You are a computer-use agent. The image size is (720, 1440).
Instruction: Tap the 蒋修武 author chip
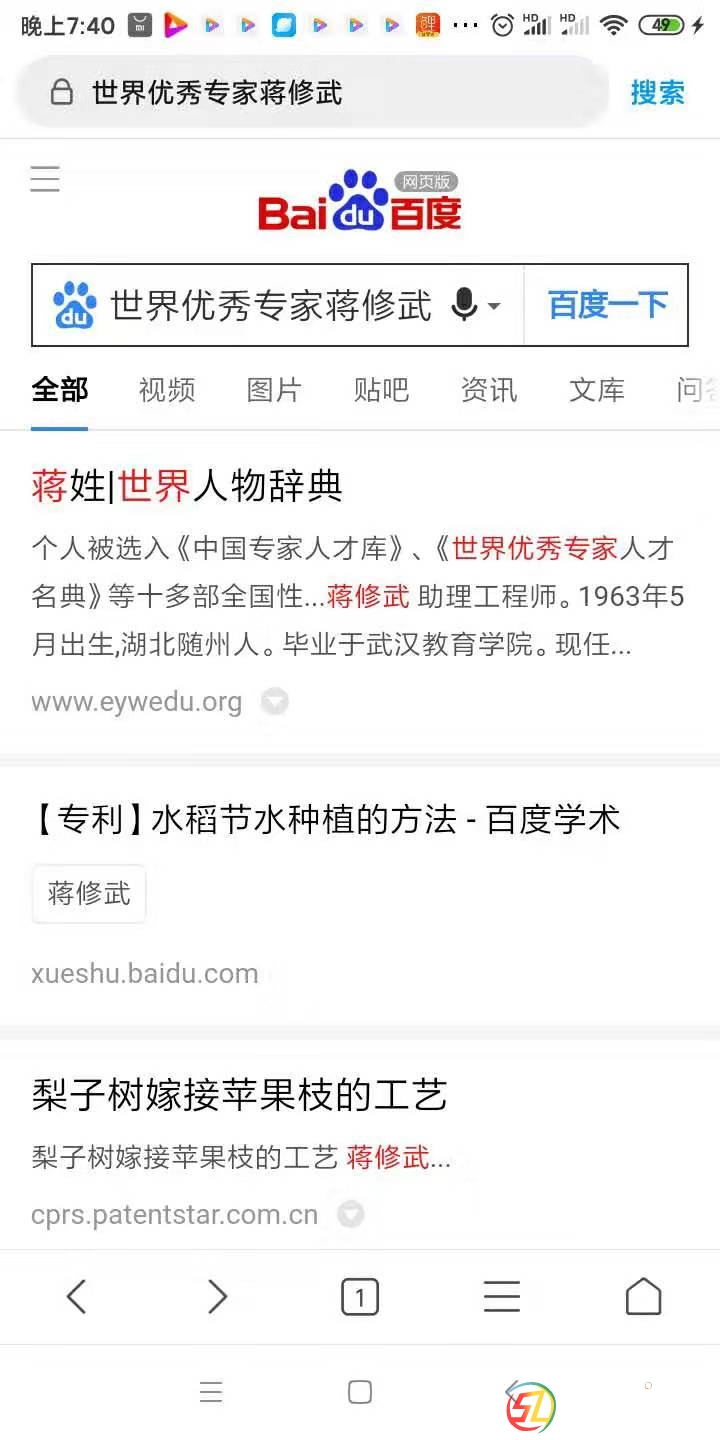[x=89, y=893]
